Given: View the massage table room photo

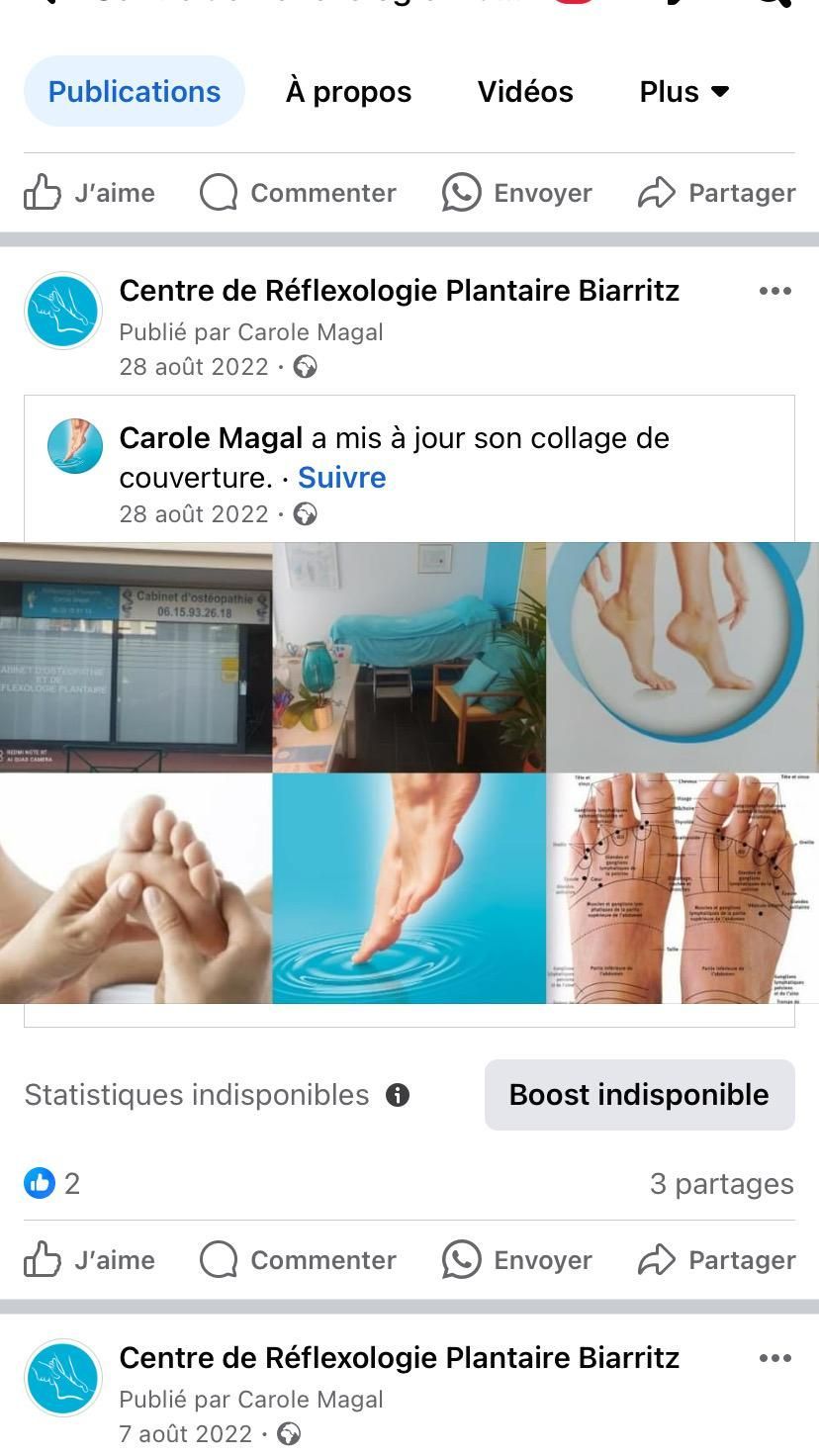Looking at the screenshot, I should tap(409, 657).
